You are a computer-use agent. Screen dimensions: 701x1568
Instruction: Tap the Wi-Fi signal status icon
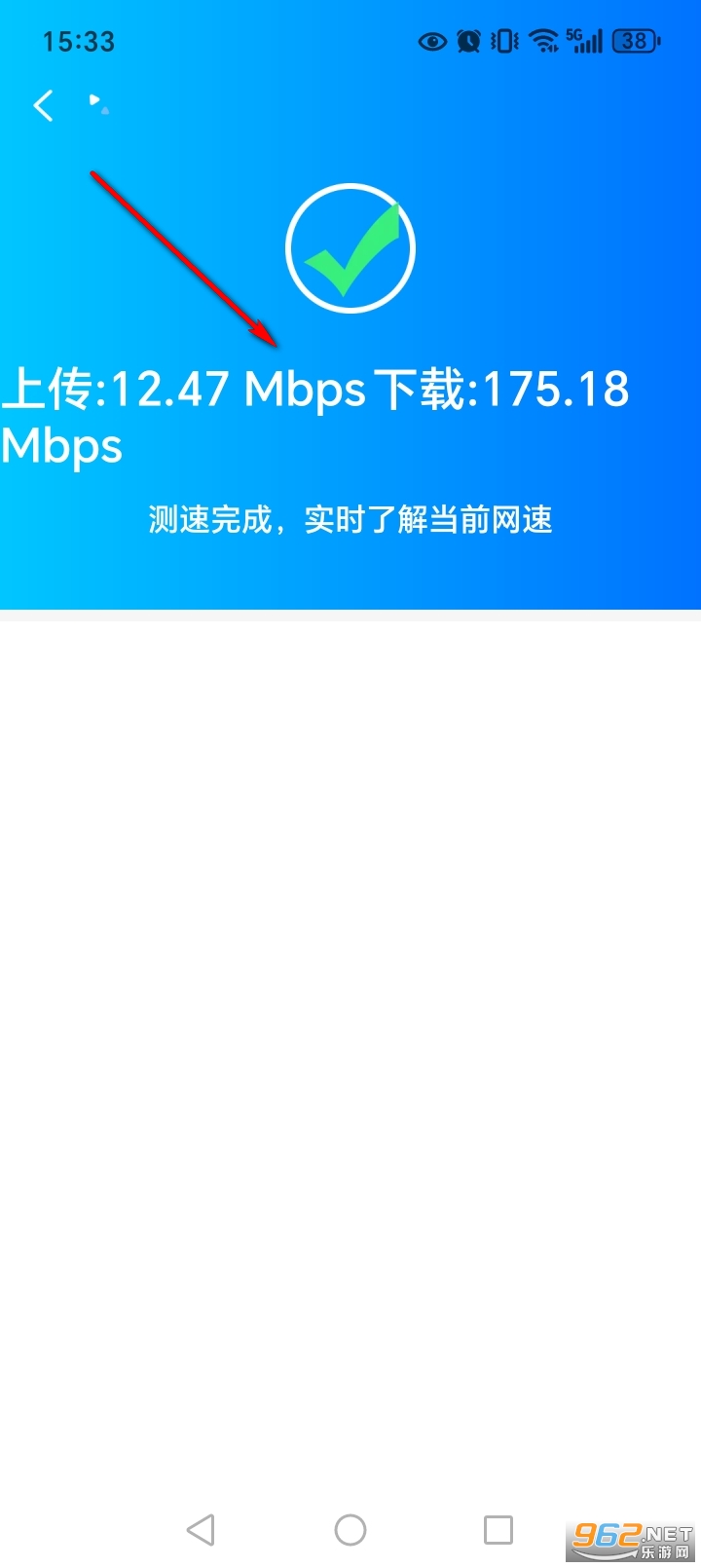click(541, 41)
